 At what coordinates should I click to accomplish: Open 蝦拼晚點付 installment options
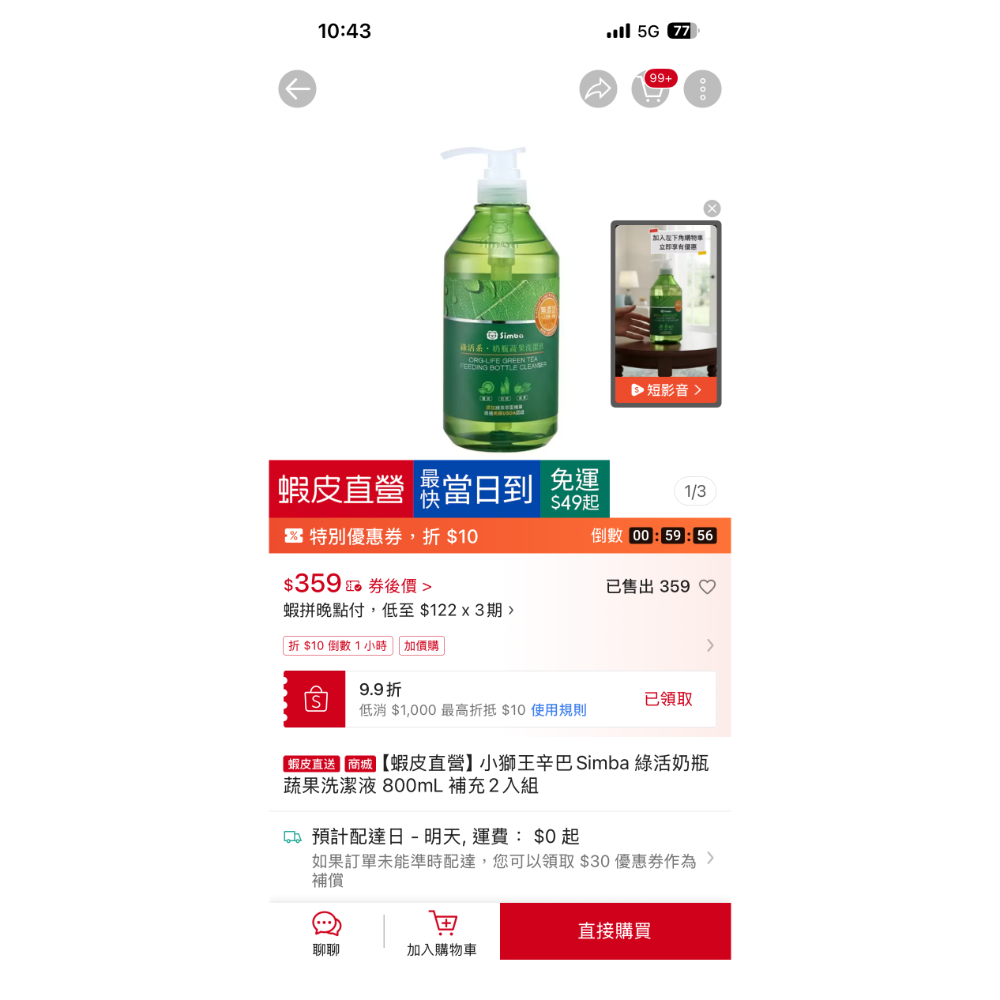tap(399, 610)
